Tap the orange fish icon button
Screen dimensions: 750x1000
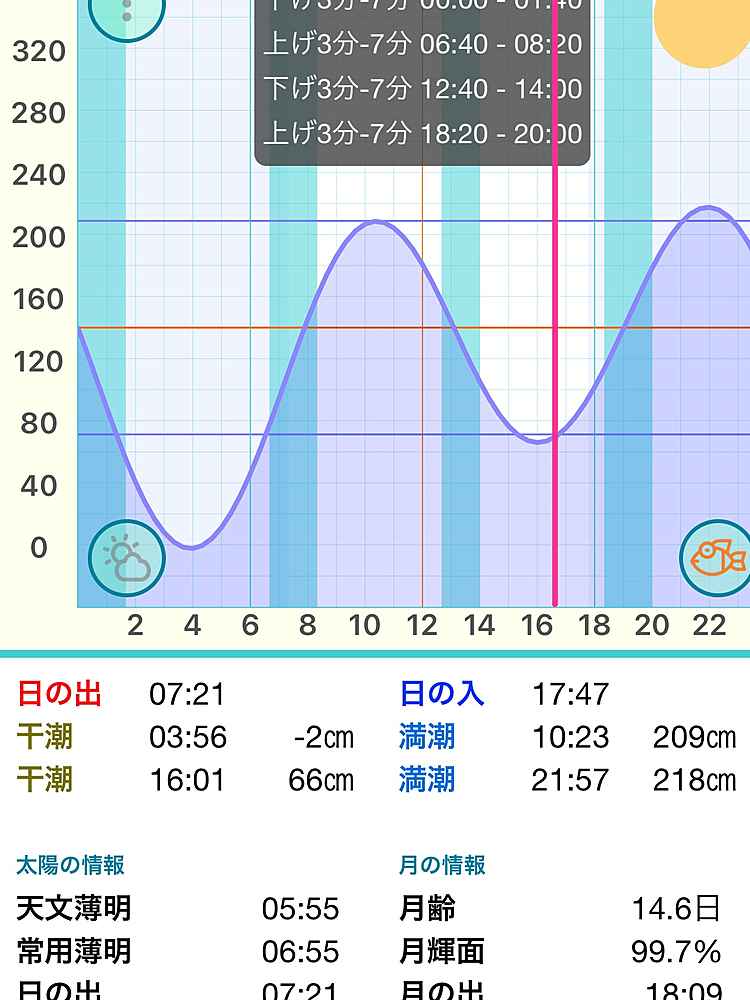pos(716,557)
